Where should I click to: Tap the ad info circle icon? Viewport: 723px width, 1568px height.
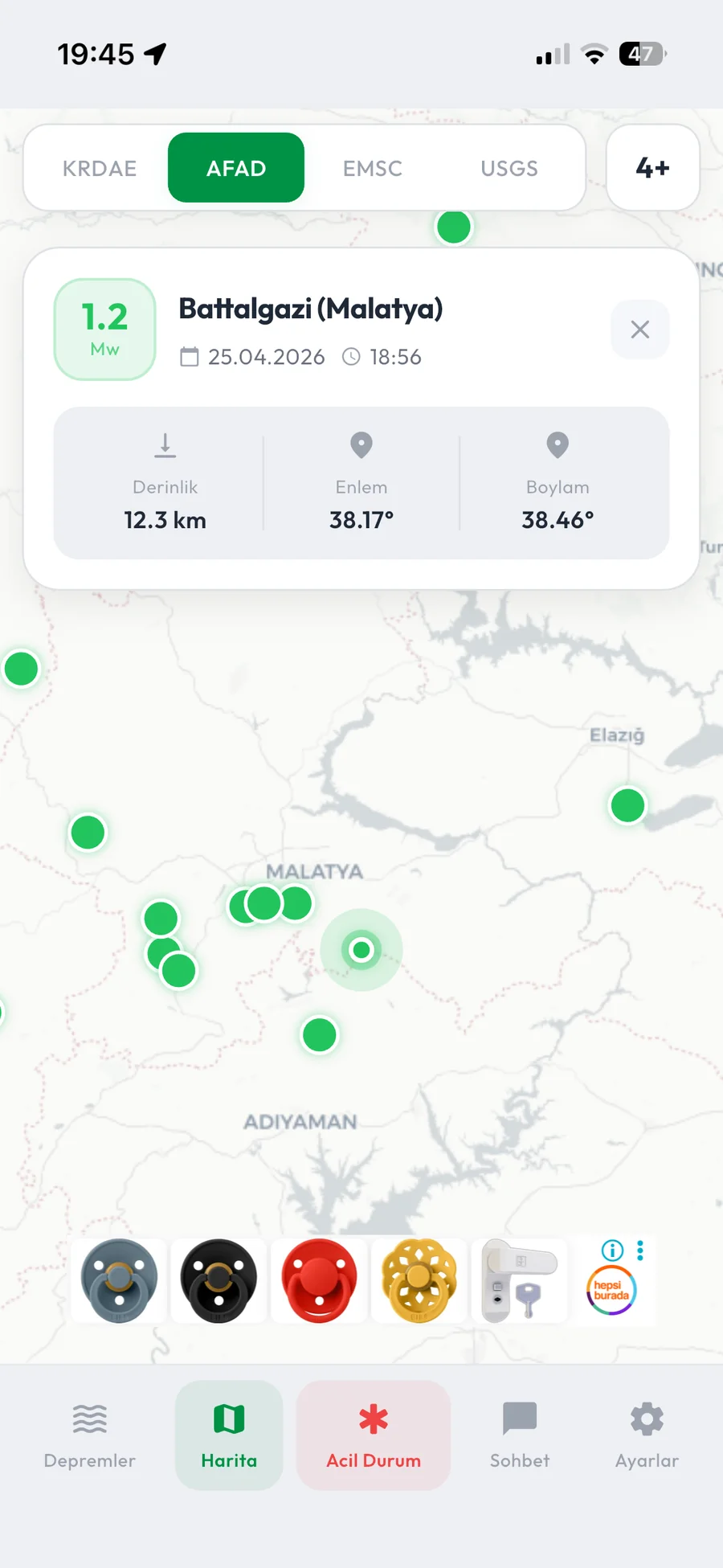[x=611, y=1250]
